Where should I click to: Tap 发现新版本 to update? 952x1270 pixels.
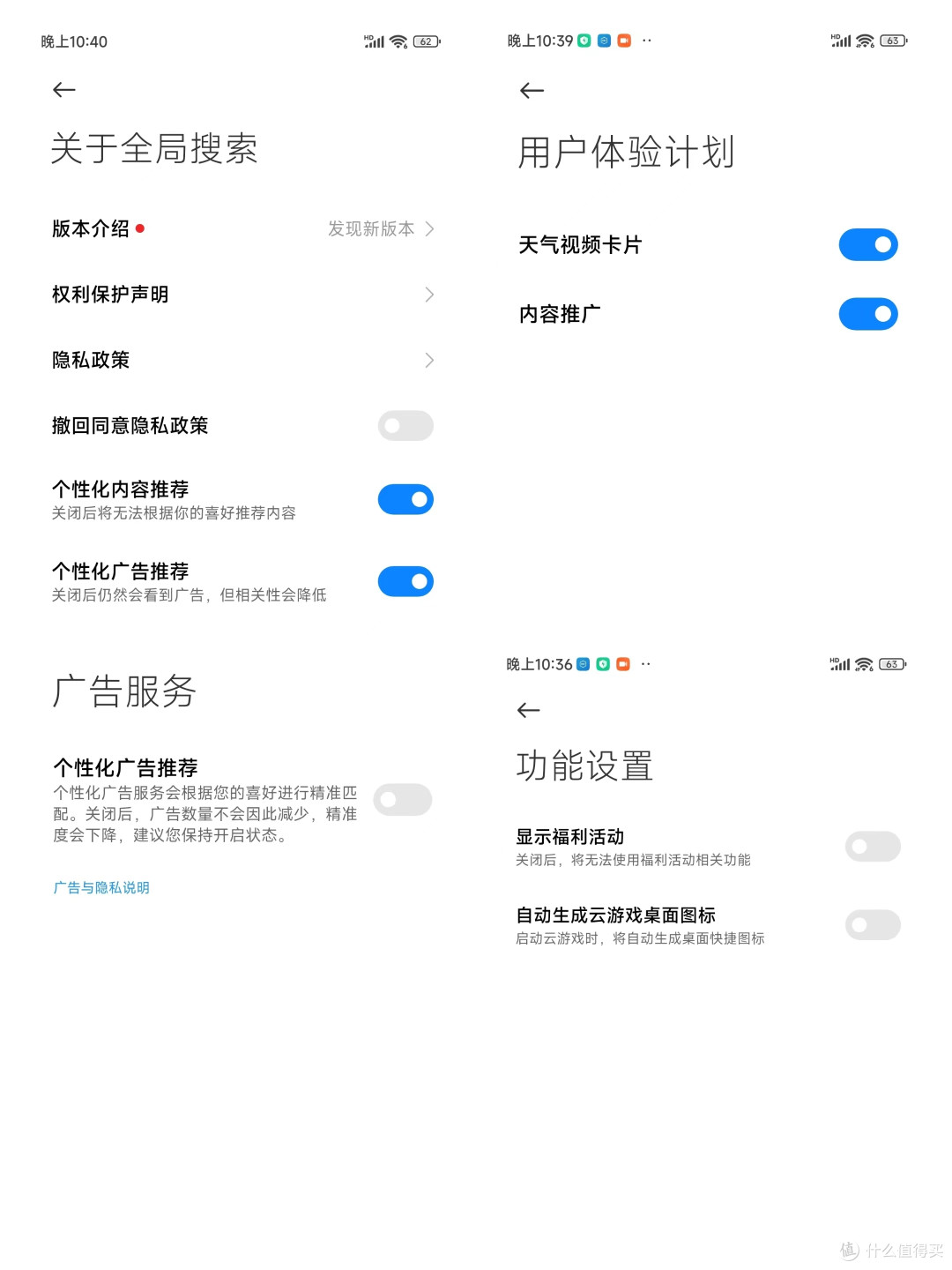[x=371, y=228]
